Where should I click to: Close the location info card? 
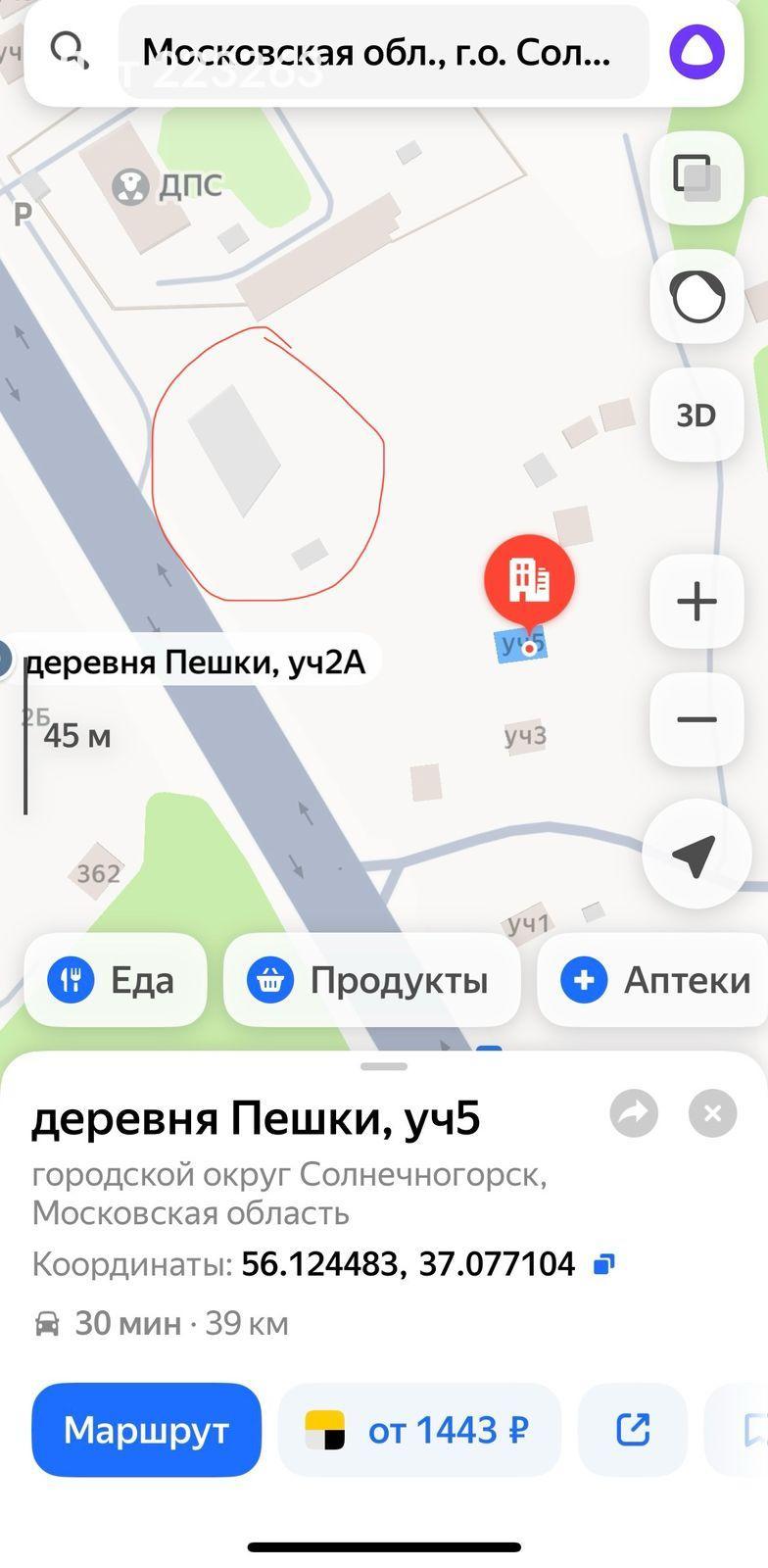pos(712,1113)
